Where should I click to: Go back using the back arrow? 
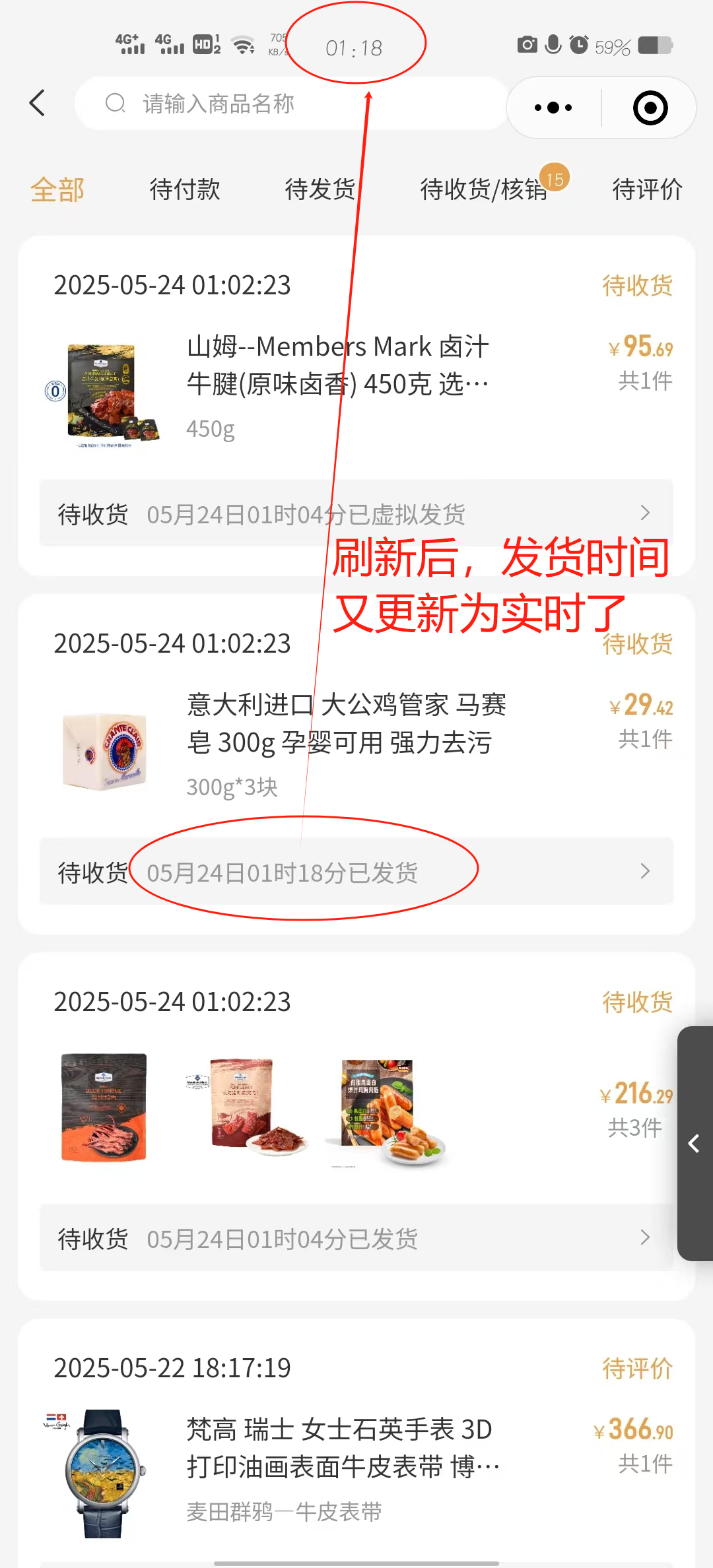point(38,104)
